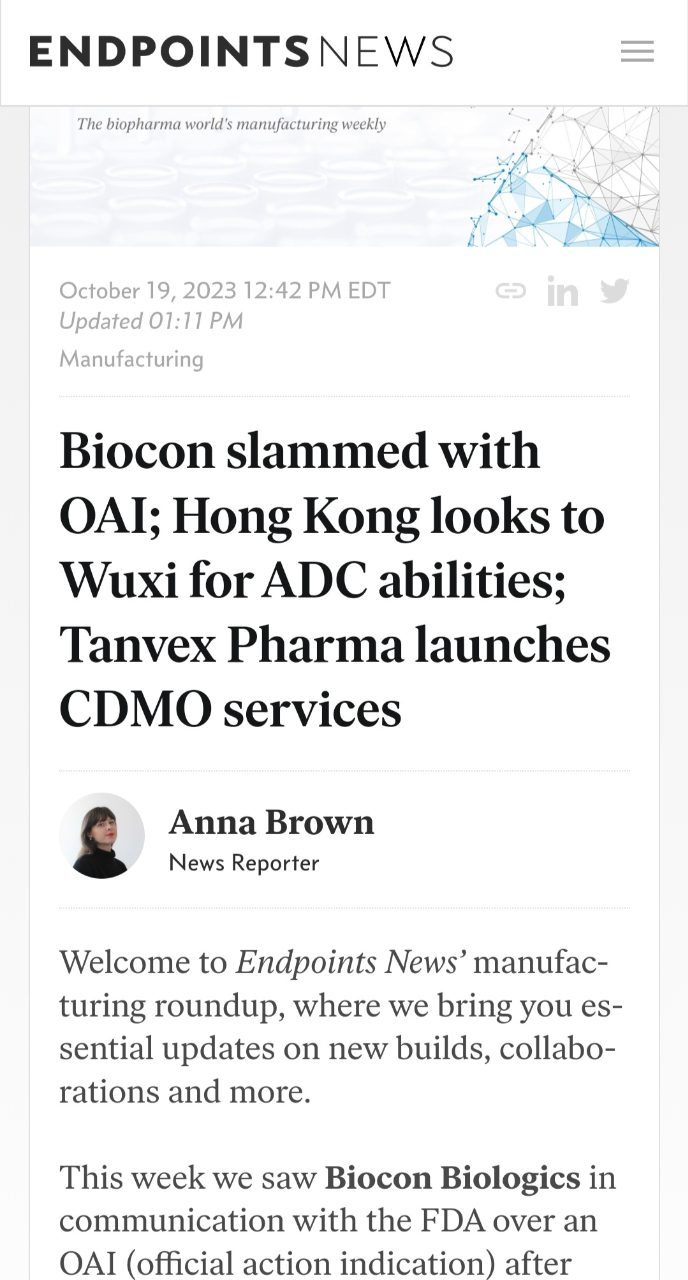Screen dimensions: 688x1280
Task: Go to Endpoints News homepage
Action: pos(241,52)
